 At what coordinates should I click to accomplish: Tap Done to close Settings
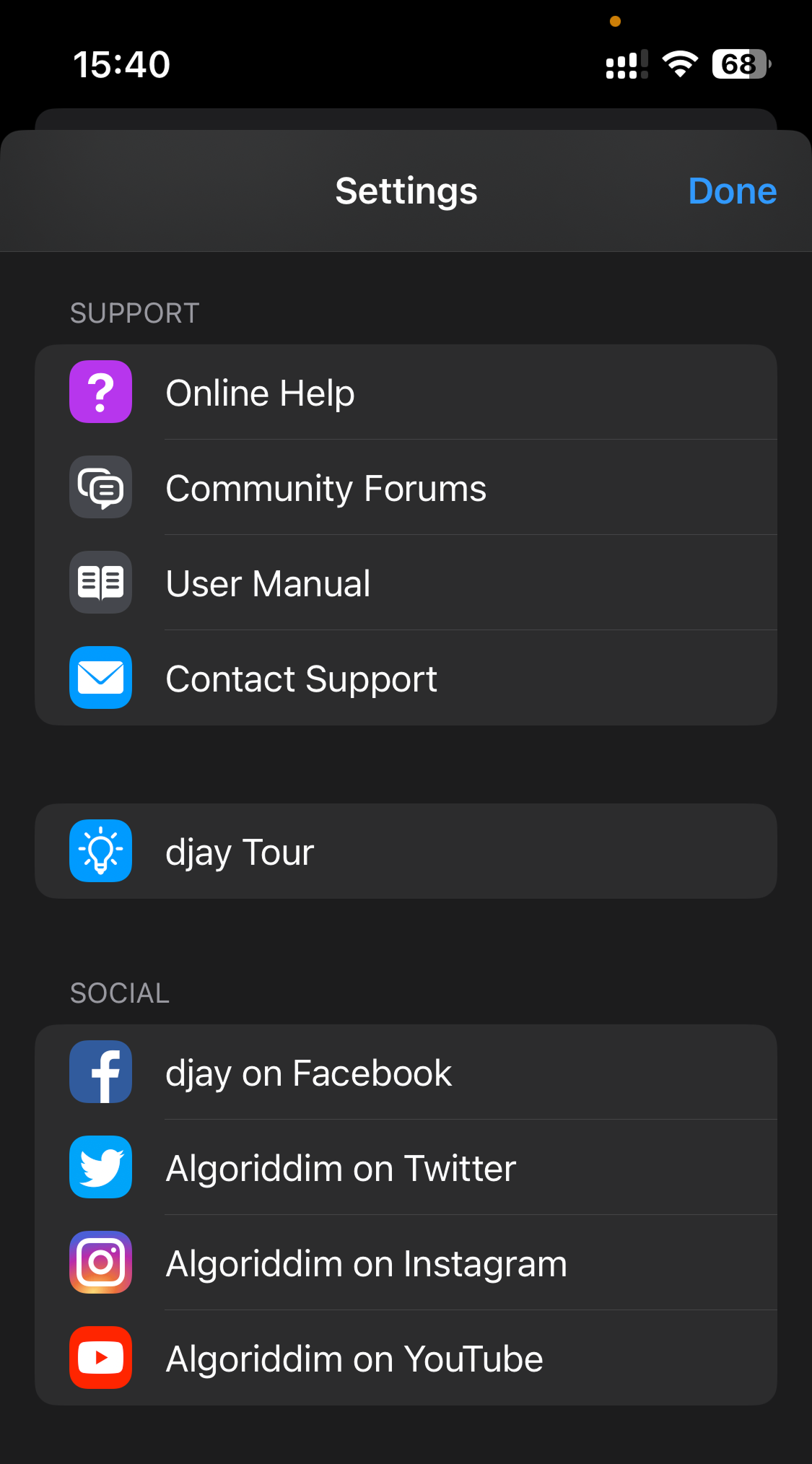pyautogui.click(x=732, y=191)
